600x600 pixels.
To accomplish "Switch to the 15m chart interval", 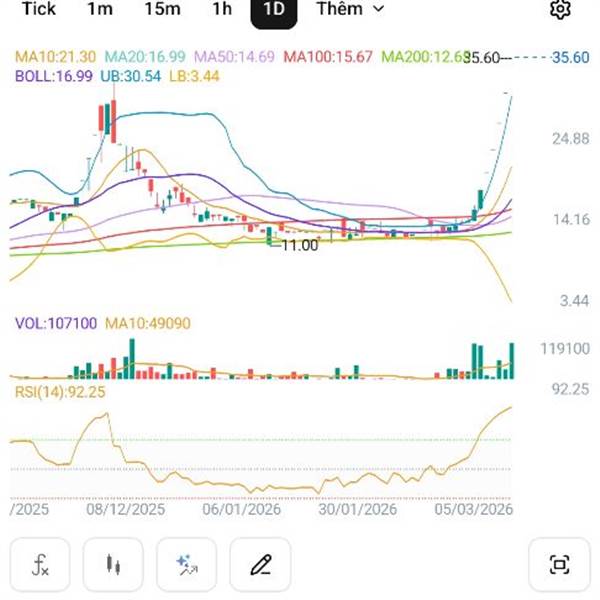I will coord(162,9).
